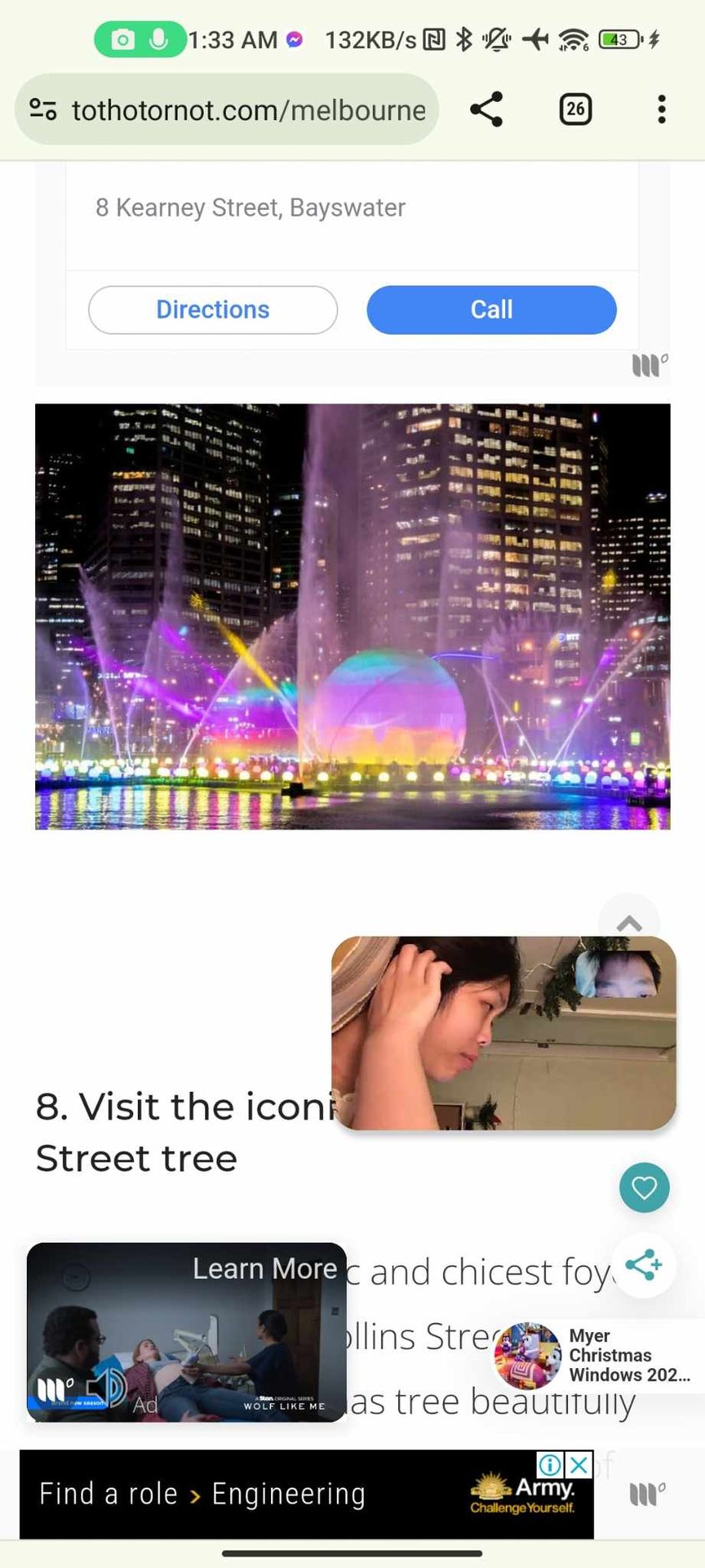The width and height of the screenshot is (705, 1568).
Task: Unmute the video ad speaker
Action: [x=106, y=1386]
